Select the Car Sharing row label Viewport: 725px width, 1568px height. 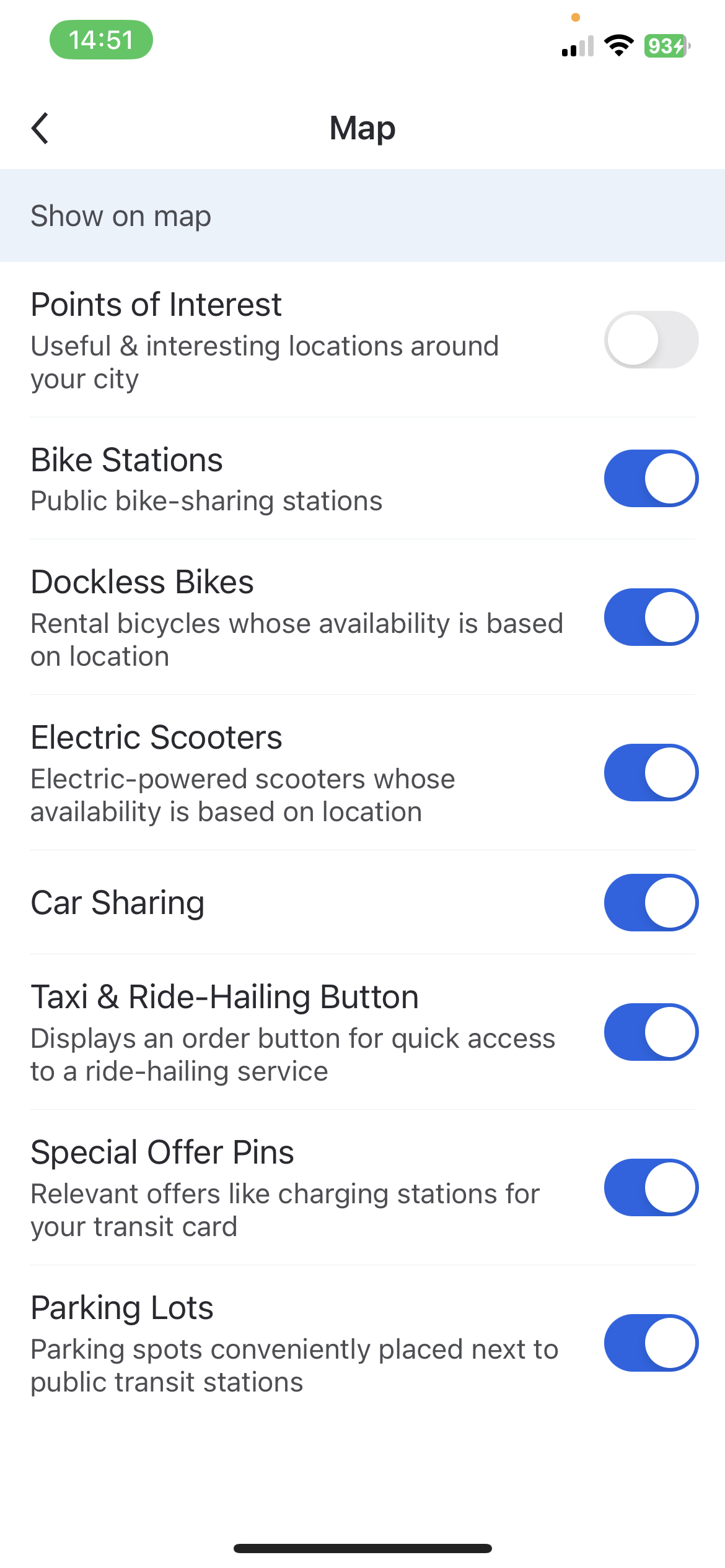click(118, 903)
